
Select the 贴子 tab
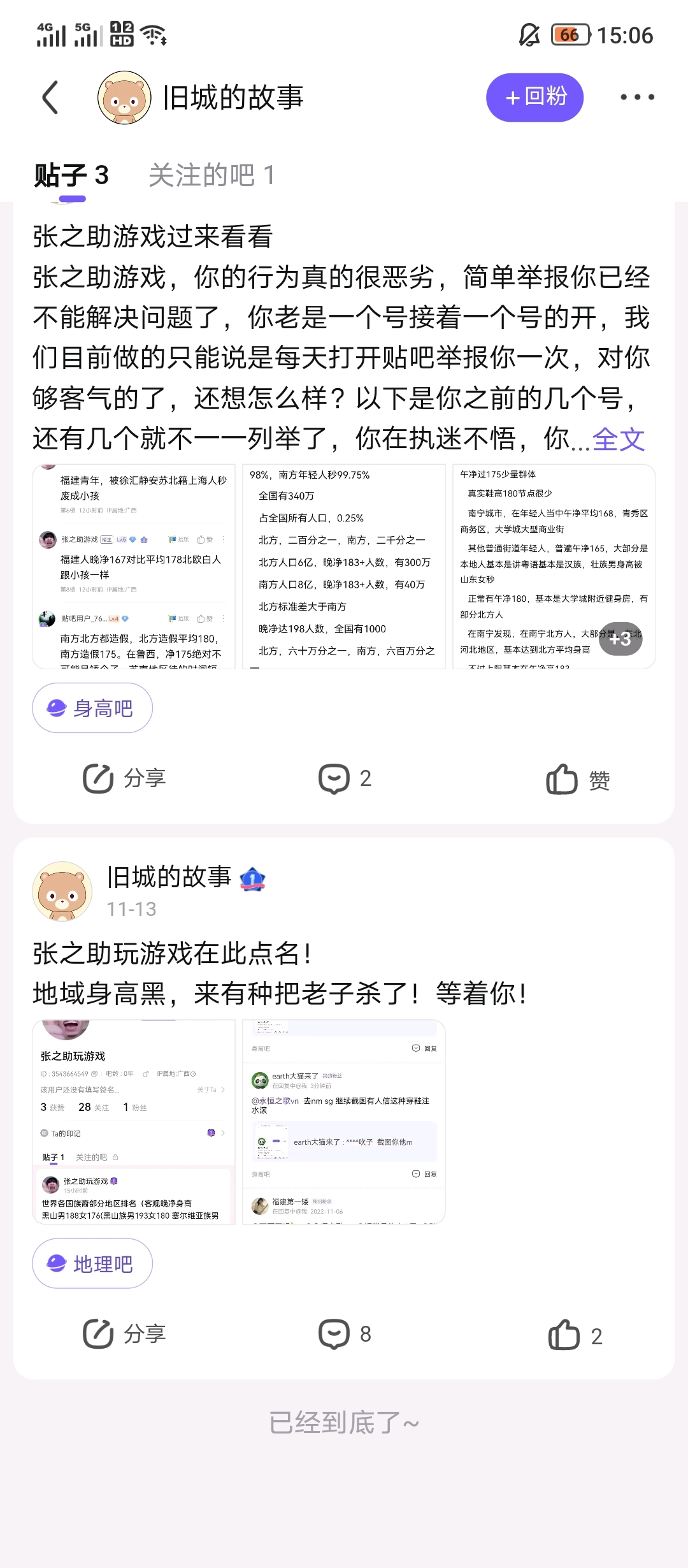[71, 175]
